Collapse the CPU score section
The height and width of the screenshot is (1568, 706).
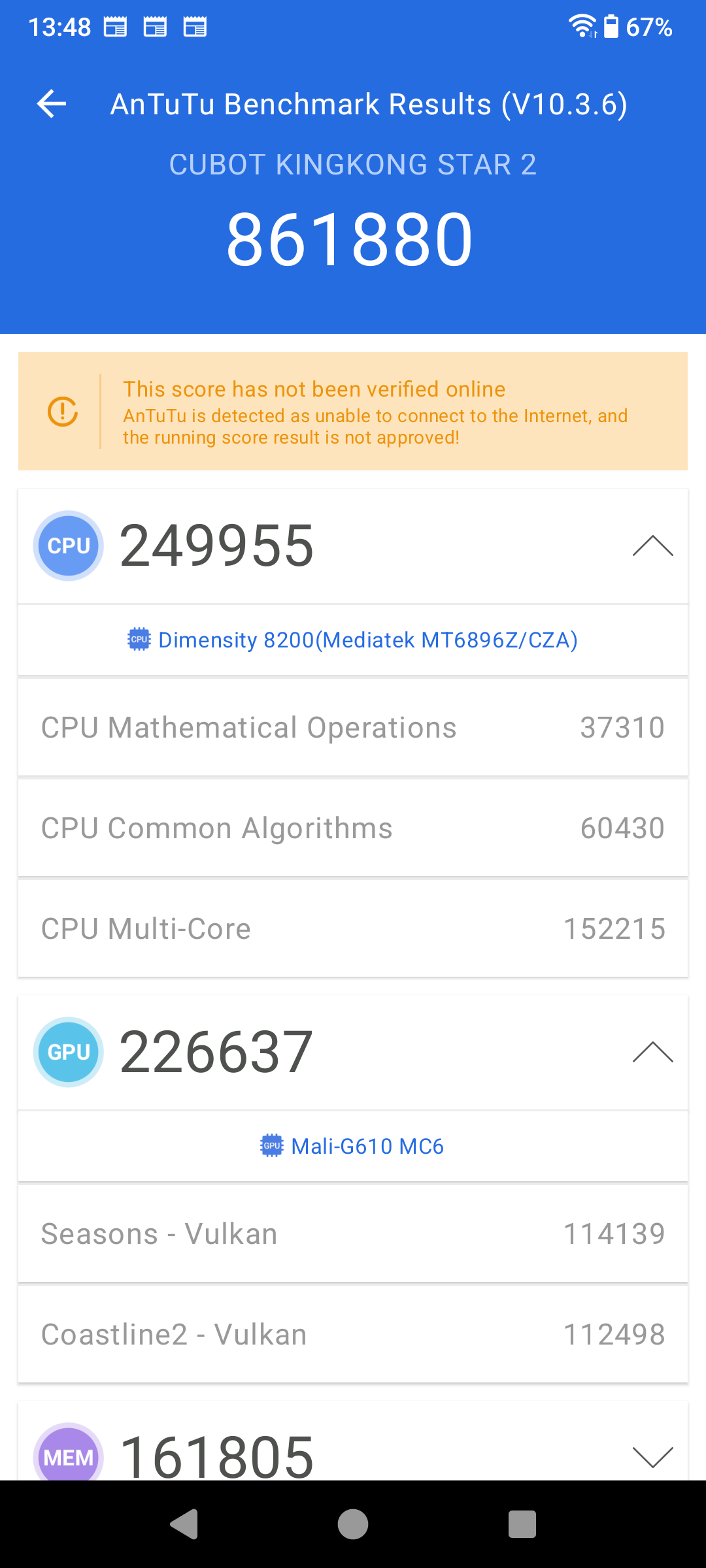pyautogui.click(x=652, y=546)
